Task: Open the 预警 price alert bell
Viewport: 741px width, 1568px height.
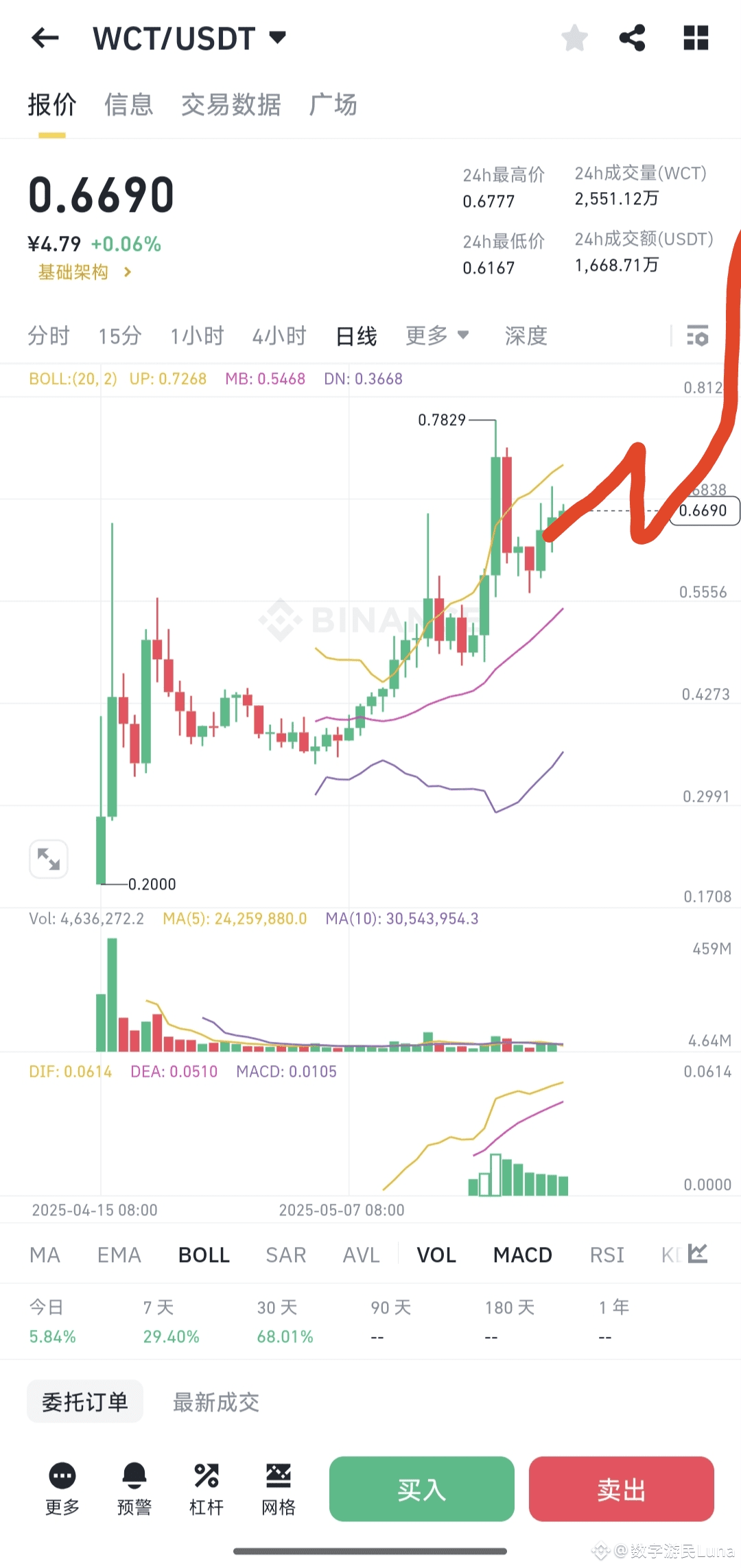Action: 134,1488
